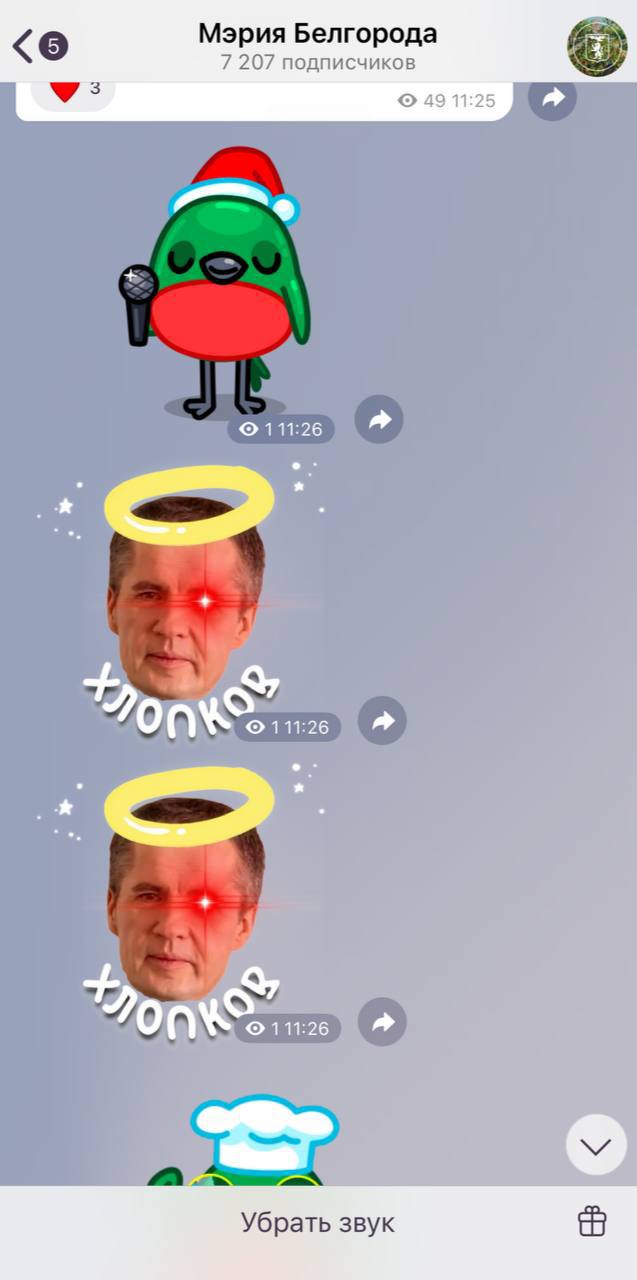
Task: Open channel info from the Мэрия Белгорода title
Action: pyautogui.click(x=317, y=34)
